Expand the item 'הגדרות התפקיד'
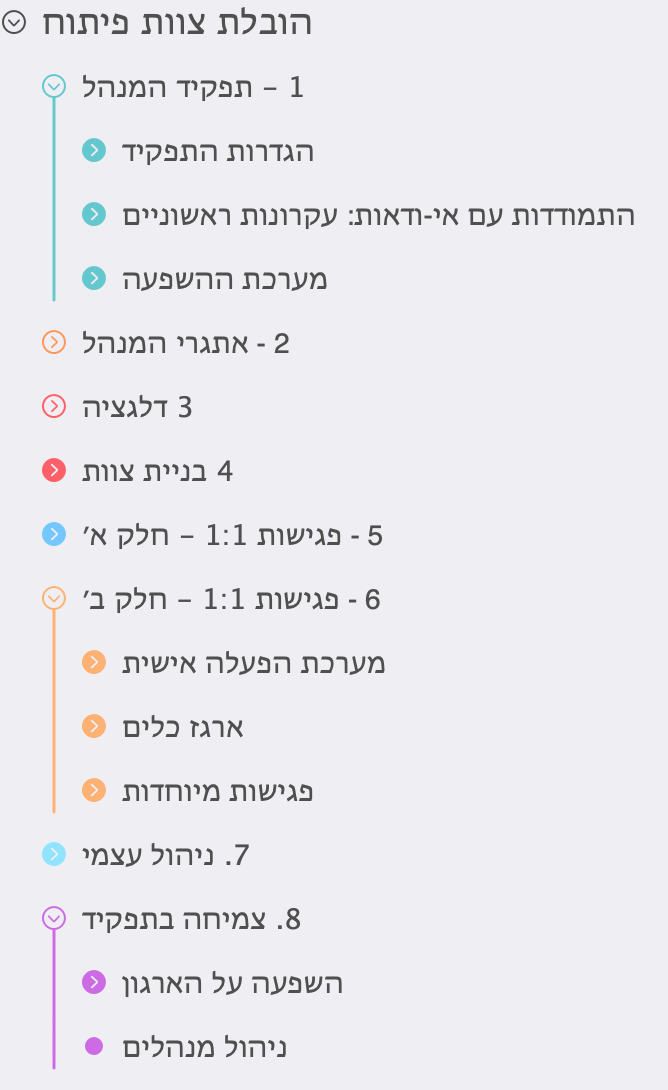Screen dimensions: 668x1090 point(94,151)
